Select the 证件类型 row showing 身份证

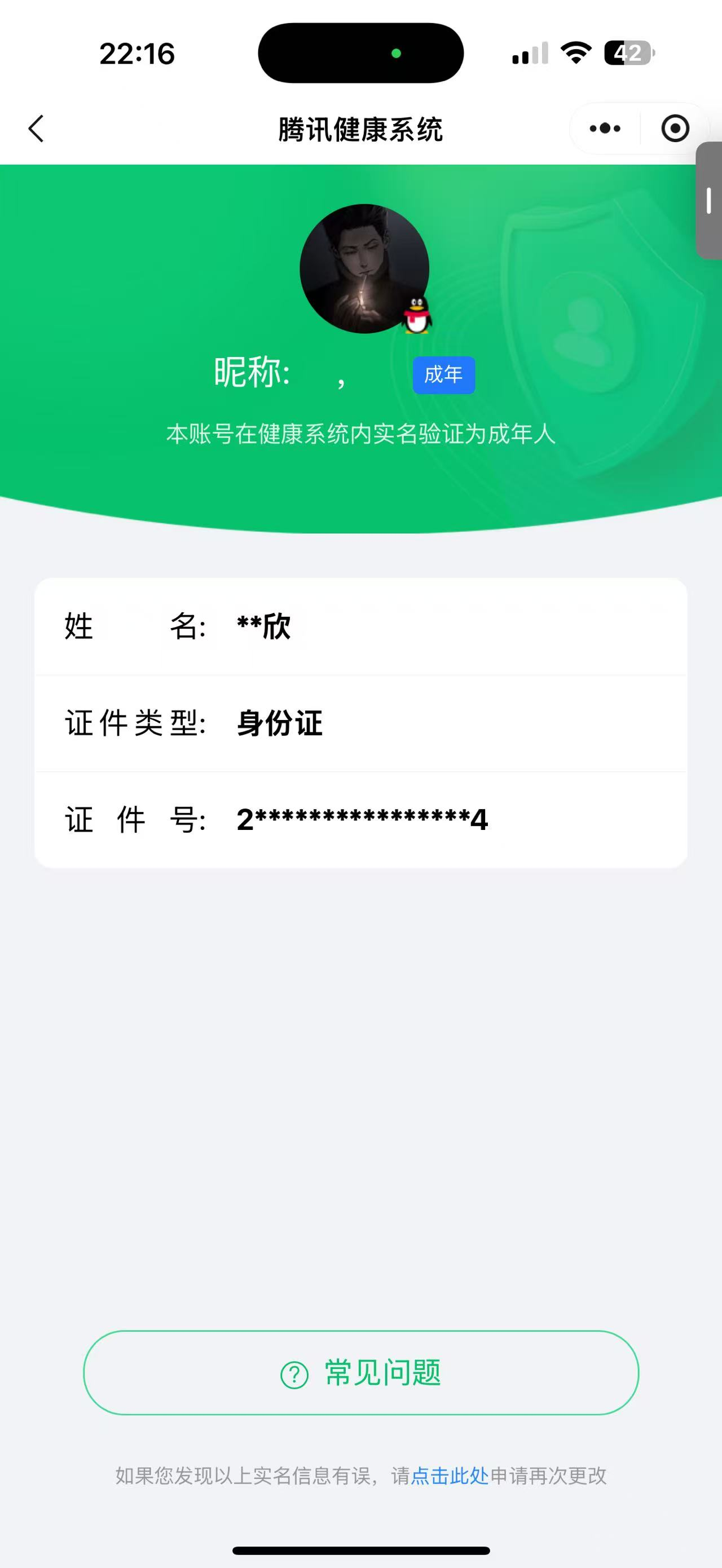361,724
